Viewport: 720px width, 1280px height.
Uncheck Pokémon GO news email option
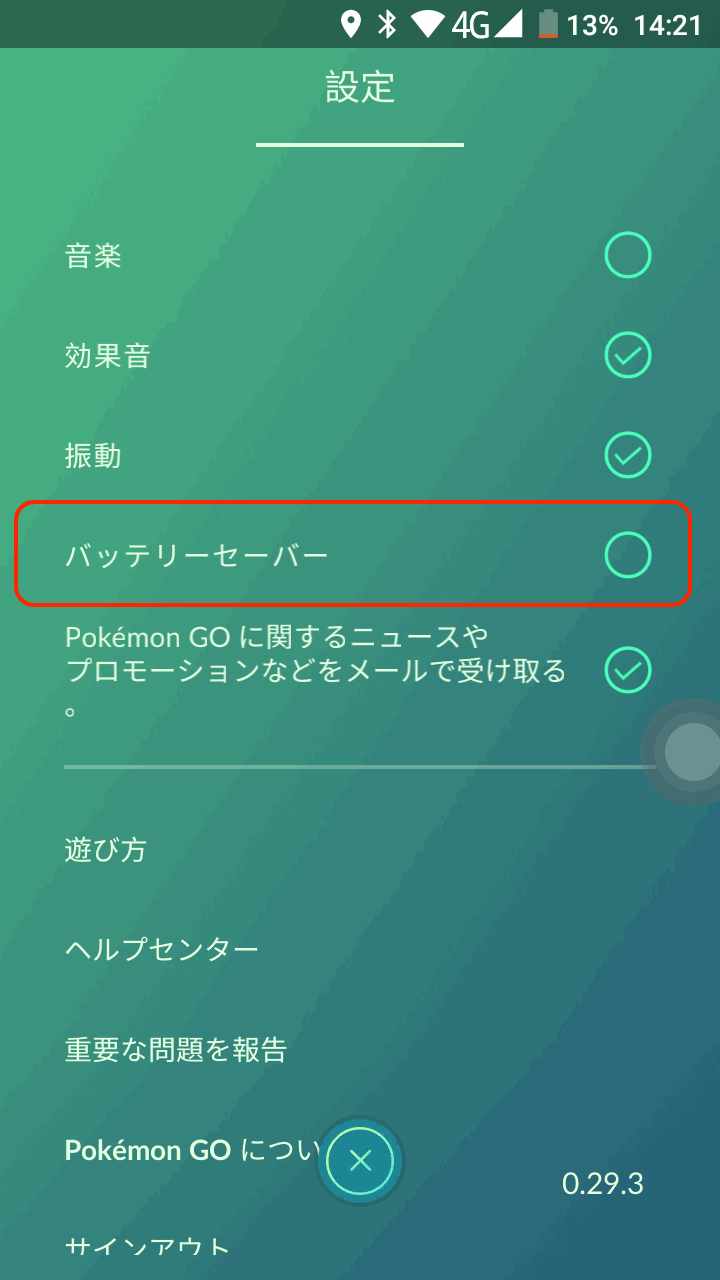(628, 671)
